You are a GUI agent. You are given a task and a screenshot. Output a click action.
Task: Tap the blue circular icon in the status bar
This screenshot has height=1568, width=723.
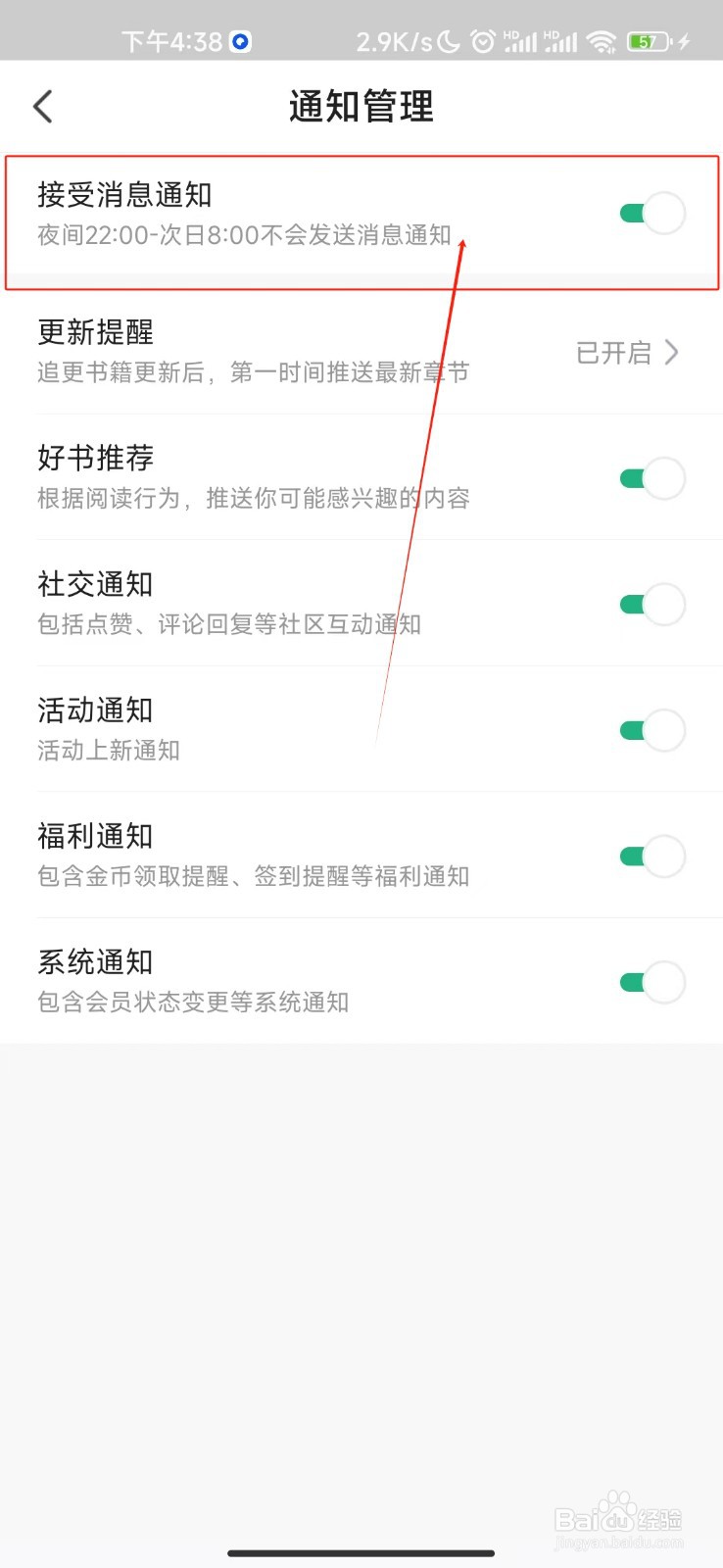click(238, 41)
